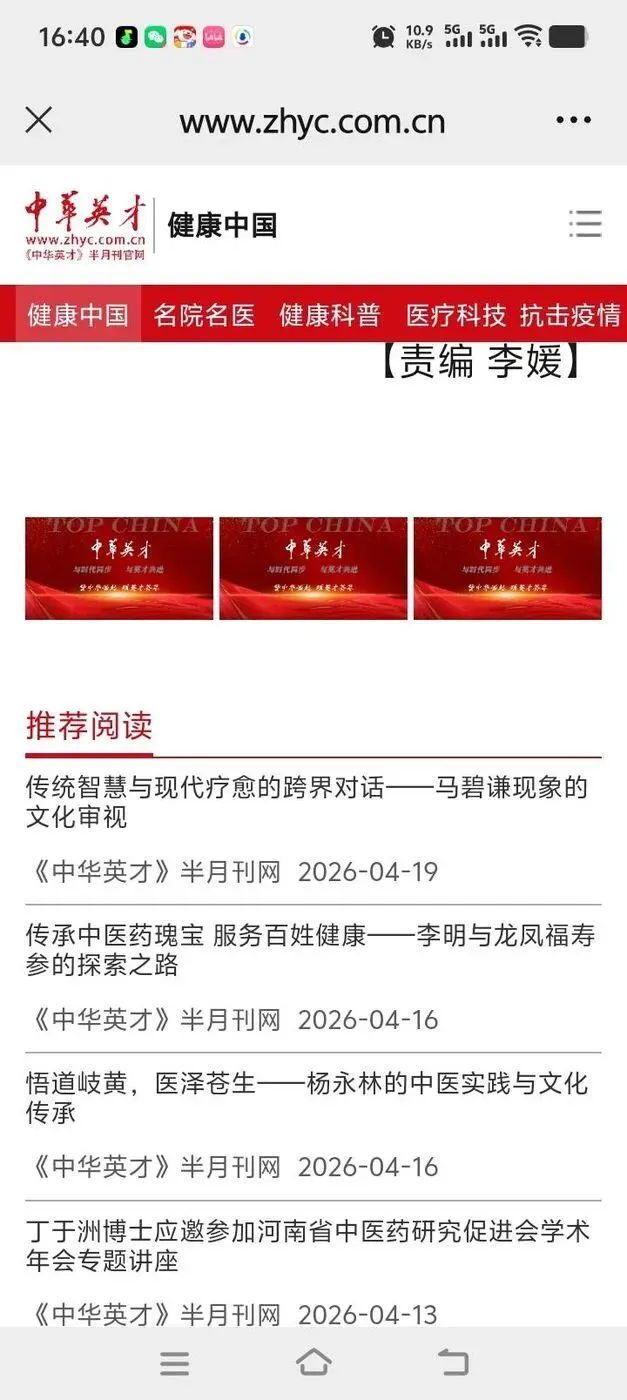Open the article about 马碧谦现象

point(307,802)
